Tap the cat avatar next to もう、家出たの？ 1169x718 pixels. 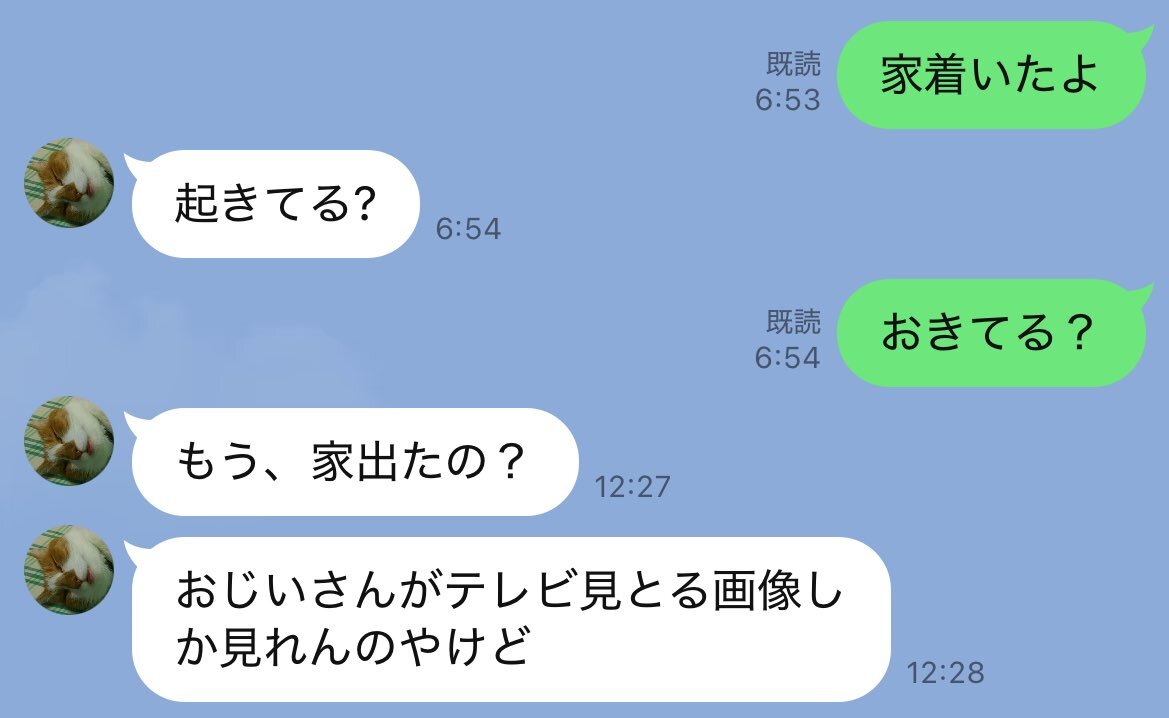[69, 441]
